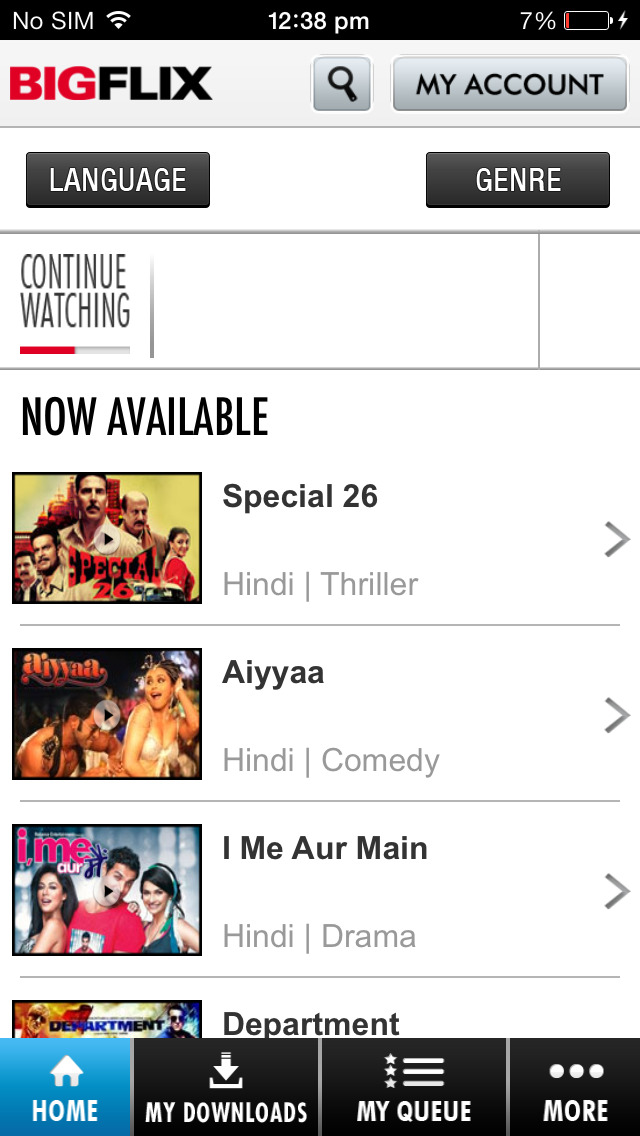Switch to the Home tab
This screenshot has width=640, height=1136.
pyautogui.click(x=65, y=1088)
